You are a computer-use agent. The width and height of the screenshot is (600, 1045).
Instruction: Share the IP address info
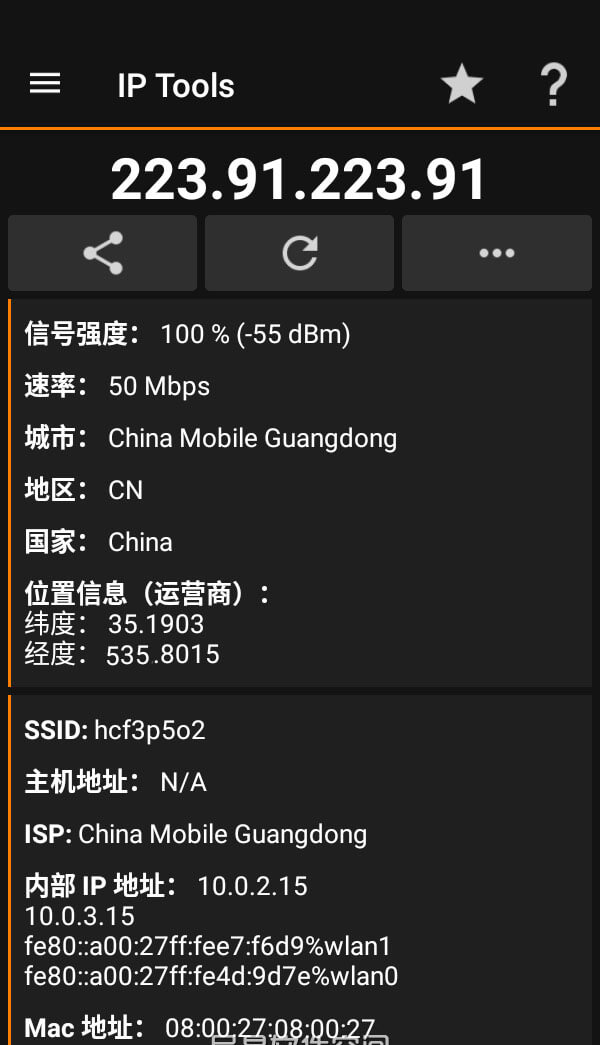(x=103, y=253)
